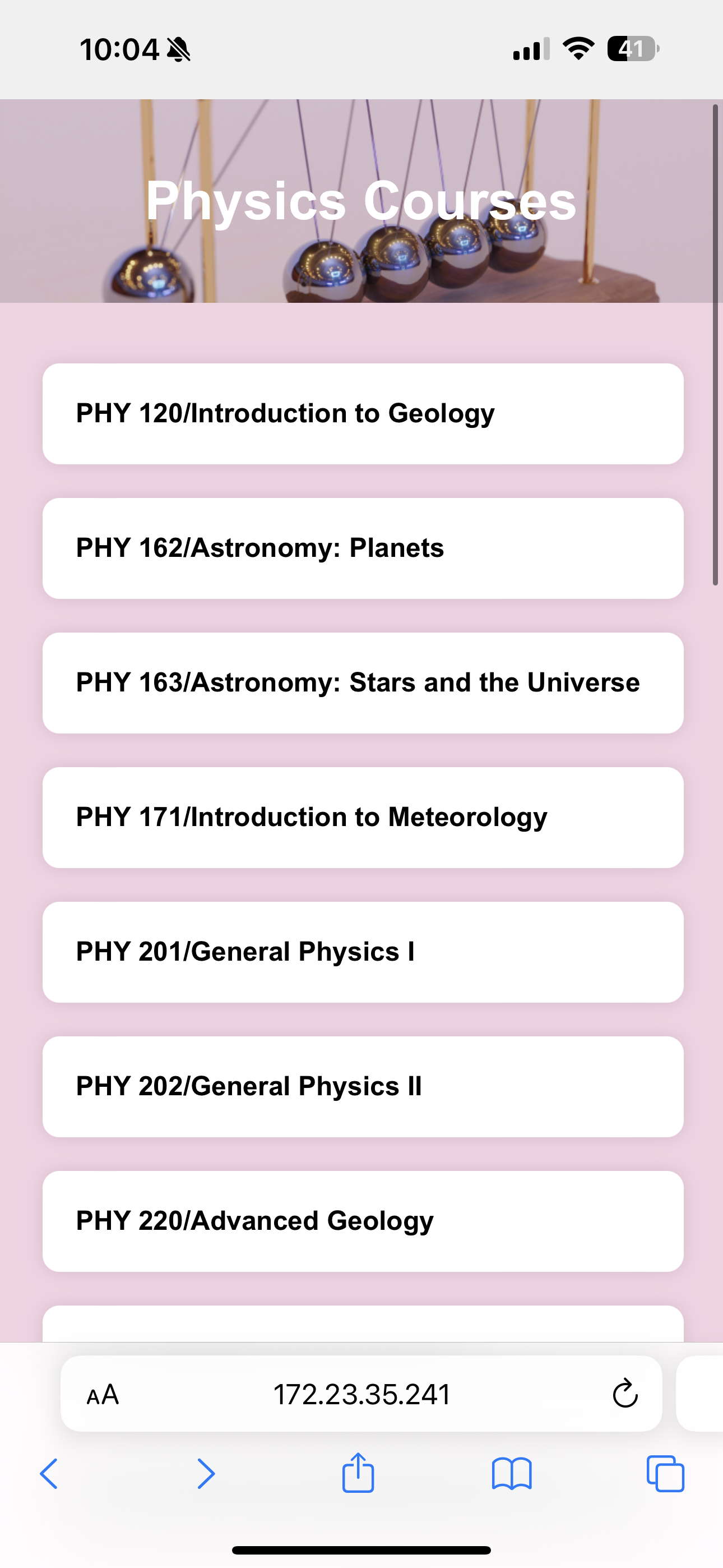
Task: View PHY 171 Introduction to Meteorology
Action: click(x=363, y=818)
